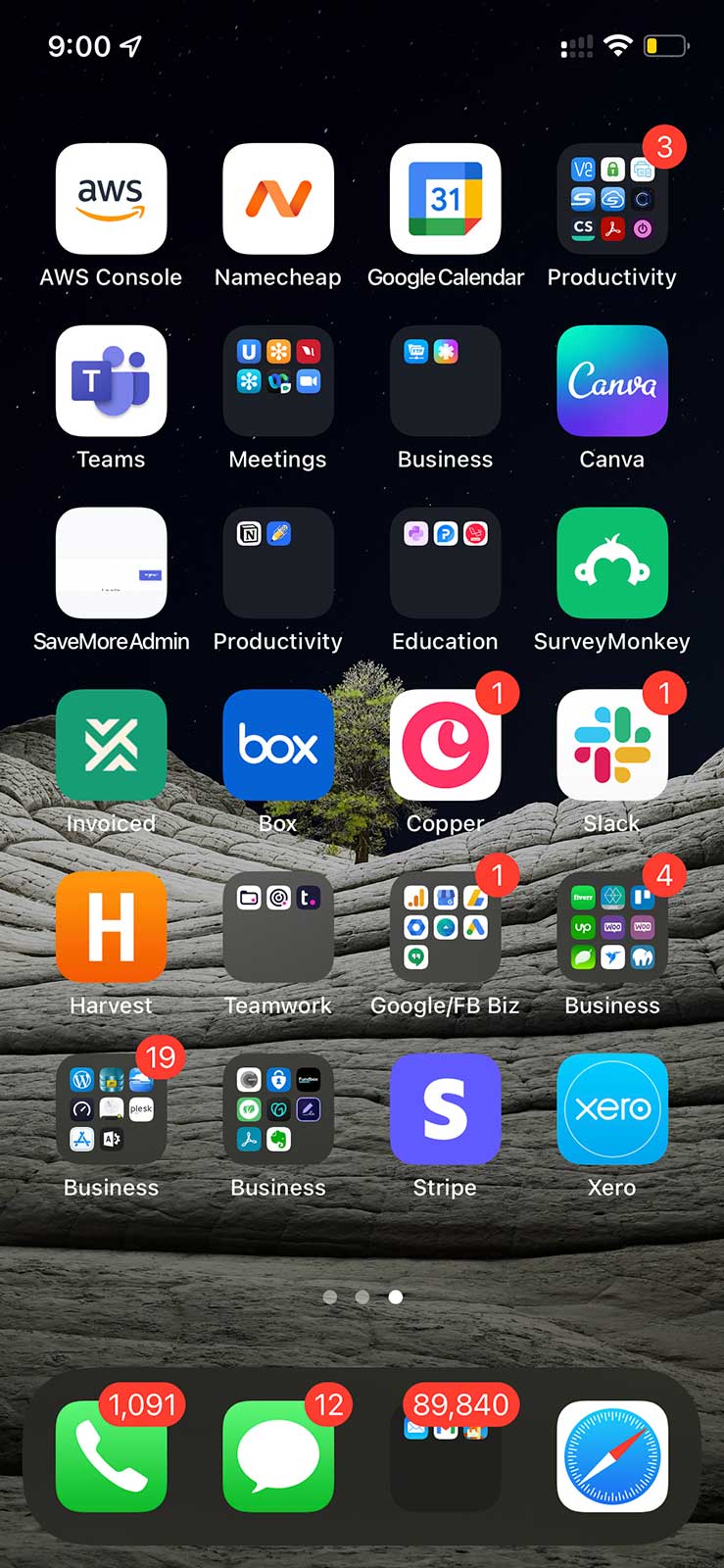Open Microsoft Teams app
The image size is (724, 1568).
click(111, 381)
